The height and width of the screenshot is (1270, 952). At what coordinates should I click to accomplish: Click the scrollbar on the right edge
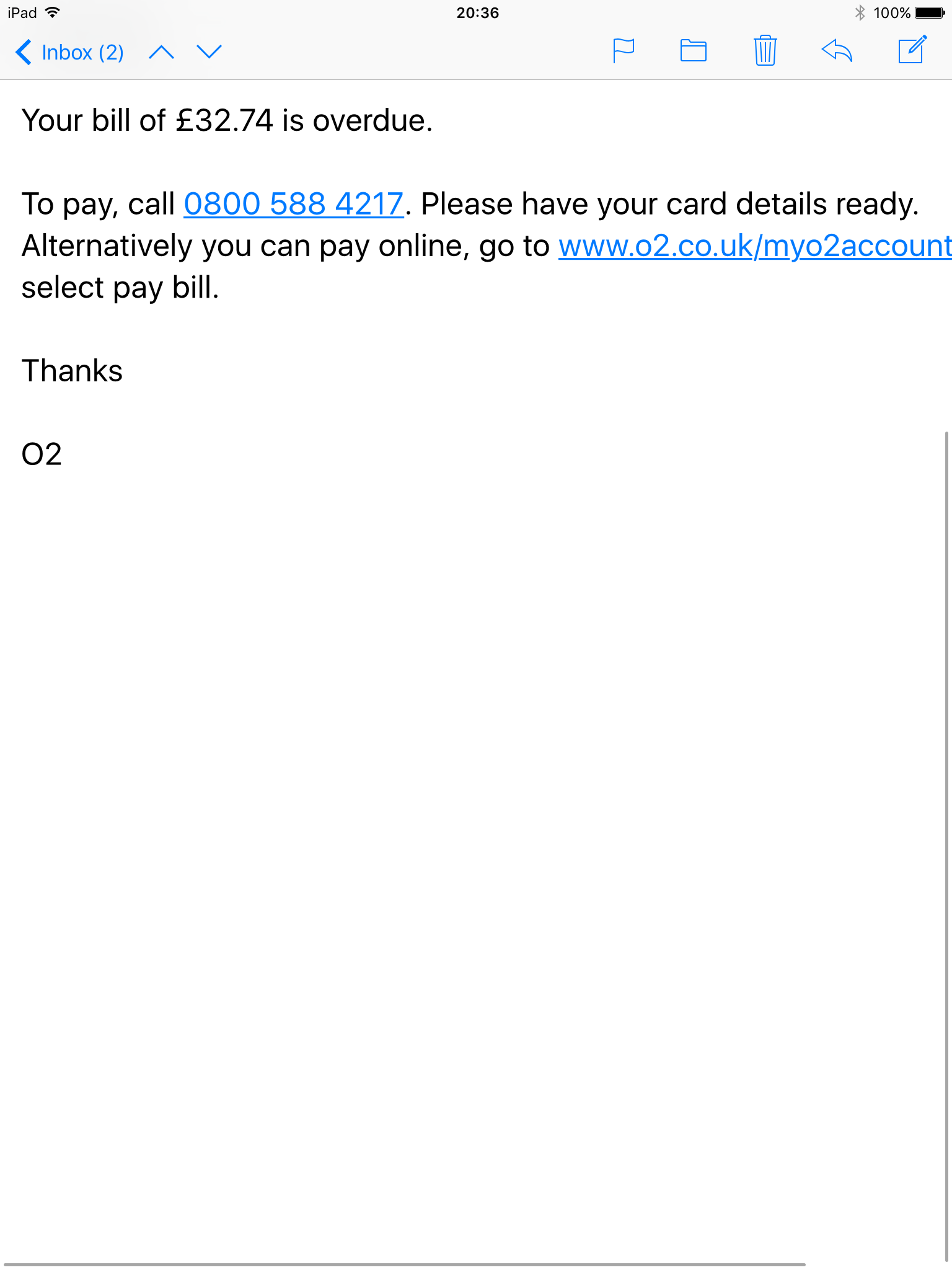[x=948, y=806]
